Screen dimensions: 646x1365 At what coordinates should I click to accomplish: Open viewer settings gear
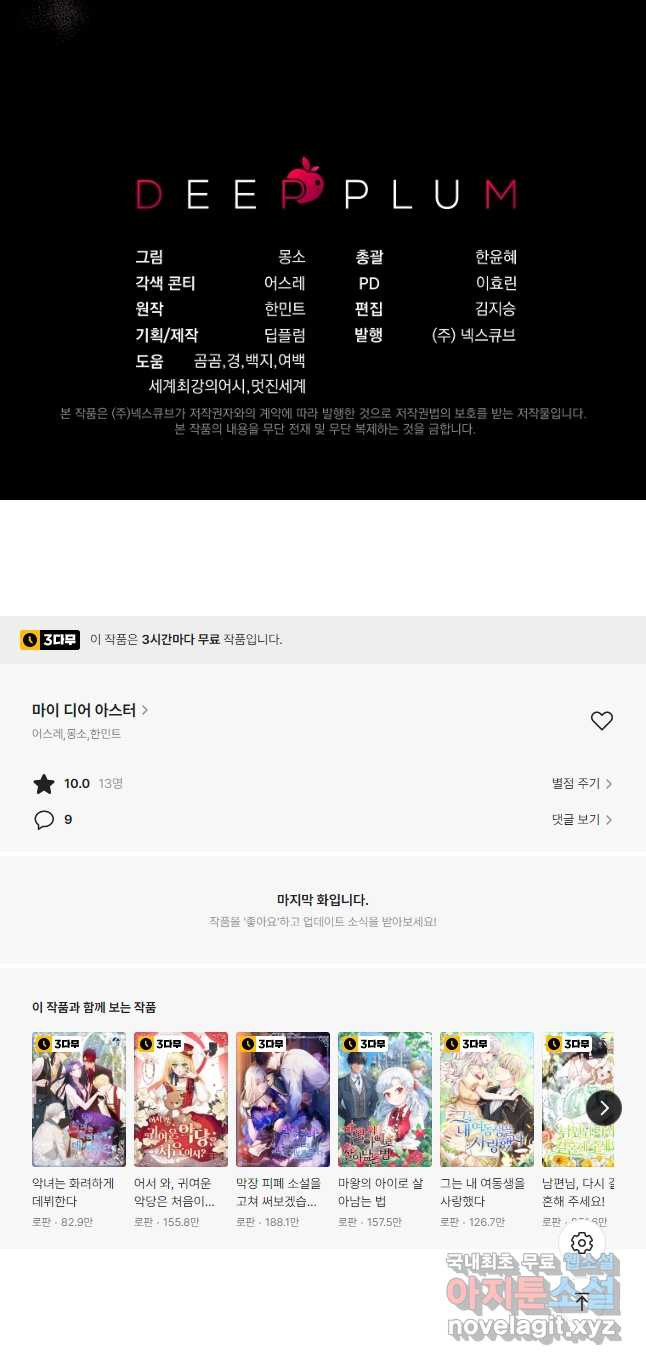coord(582,1243)
